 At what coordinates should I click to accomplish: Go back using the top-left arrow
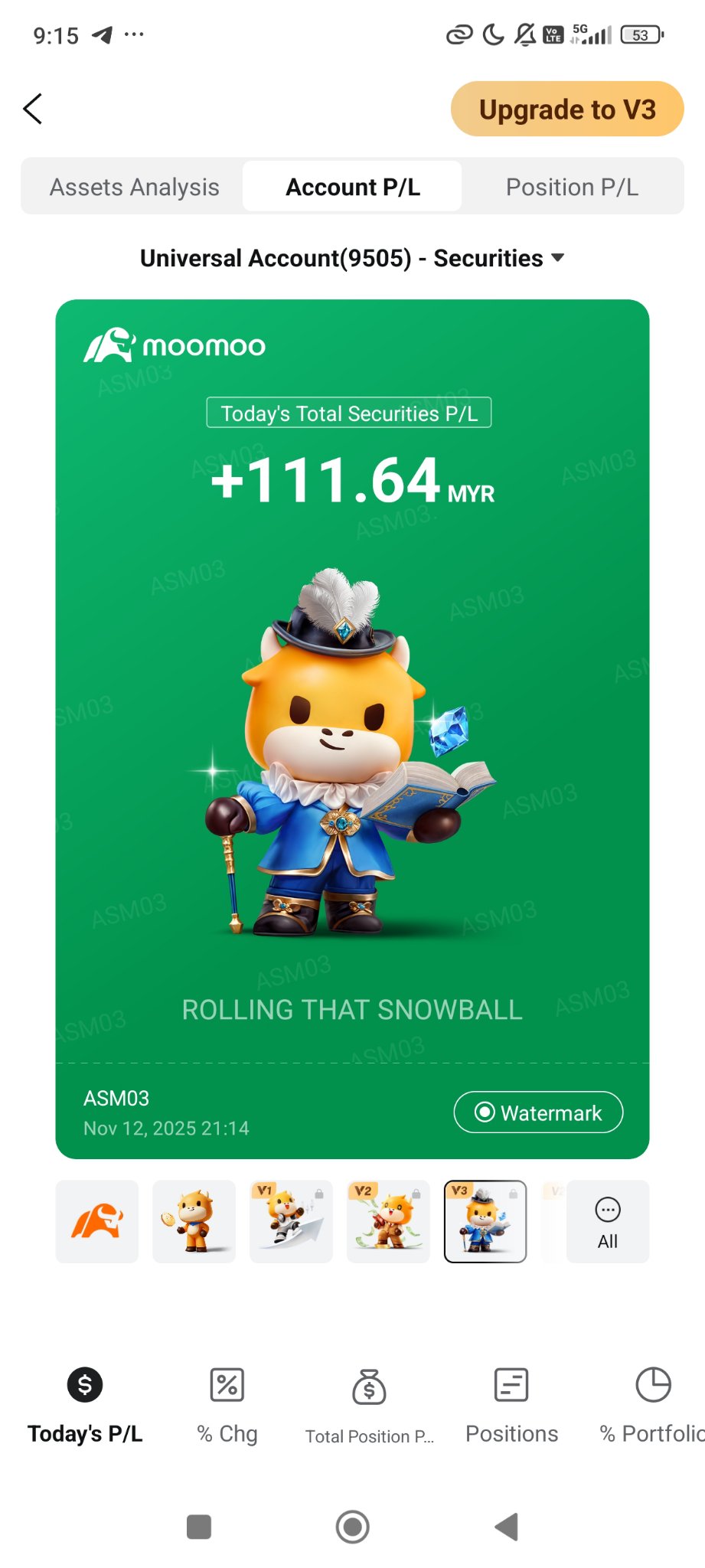point(33,109)
